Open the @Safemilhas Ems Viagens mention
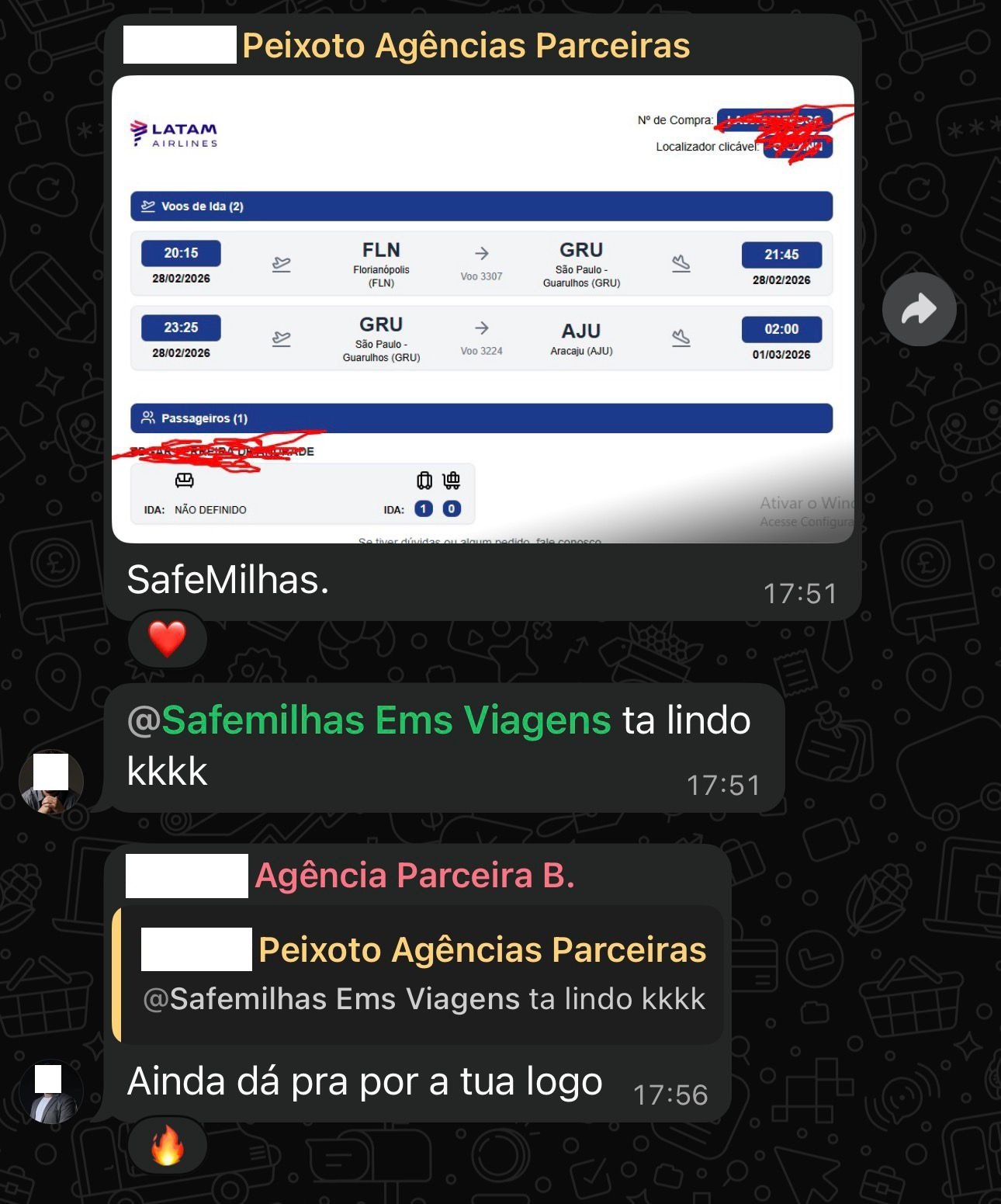Viewport: 1001px width, 1204px height. coord(369,720)
